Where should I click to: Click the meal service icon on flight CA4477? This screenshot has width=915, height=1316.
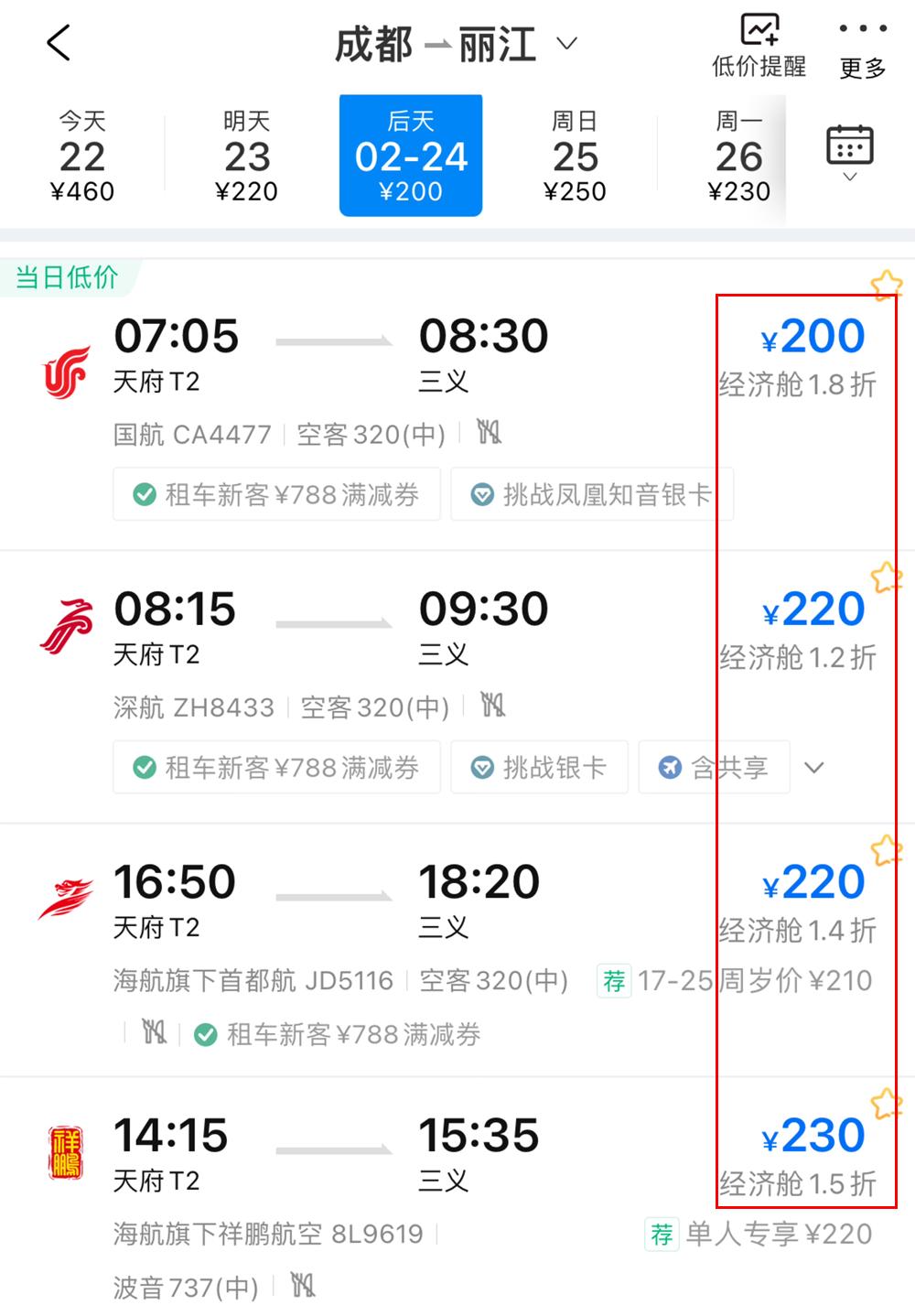(x=490, y=432)
